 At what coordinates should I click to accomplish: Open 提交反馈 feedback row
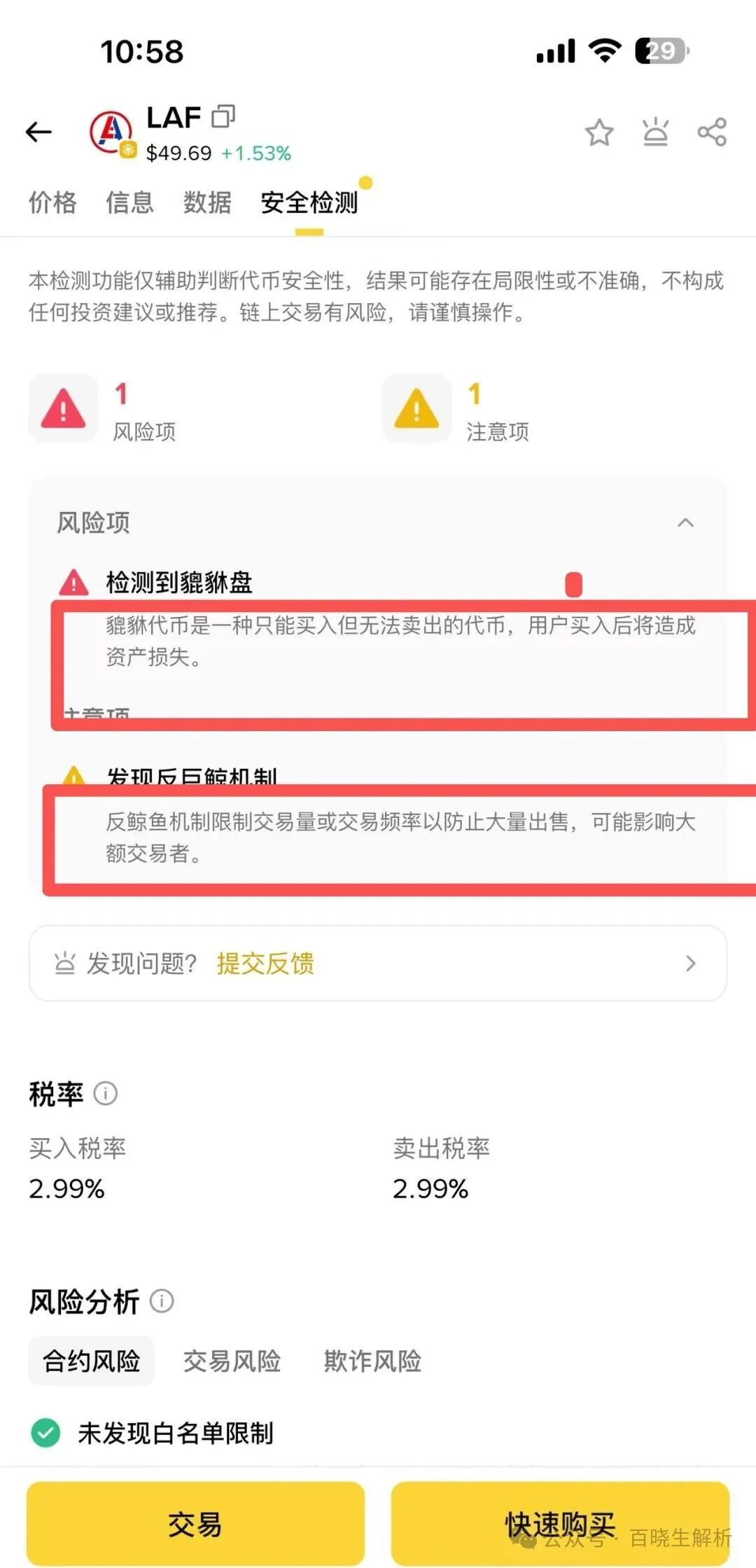click(378, 964)
